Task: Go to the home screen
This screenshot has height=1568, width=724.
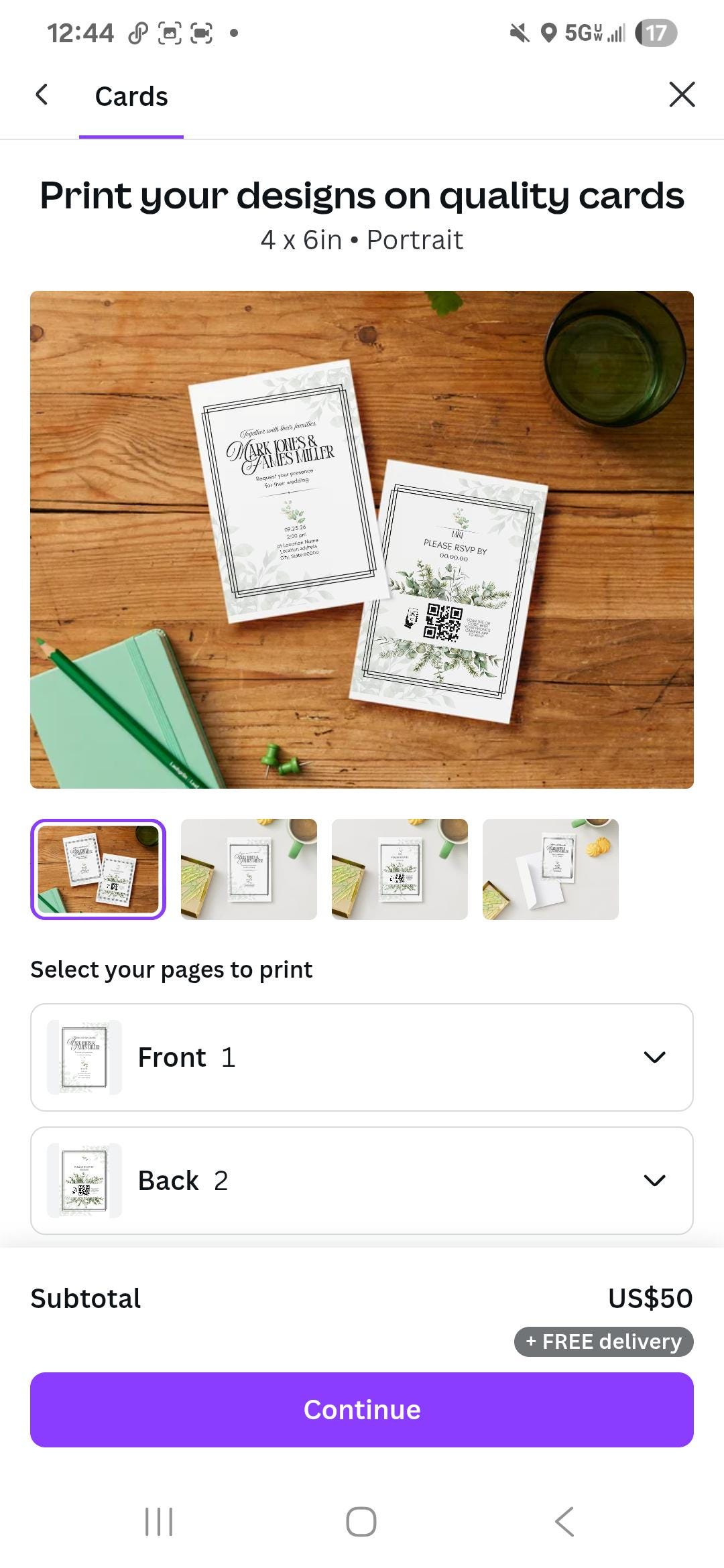Action: pos(361,1522)
